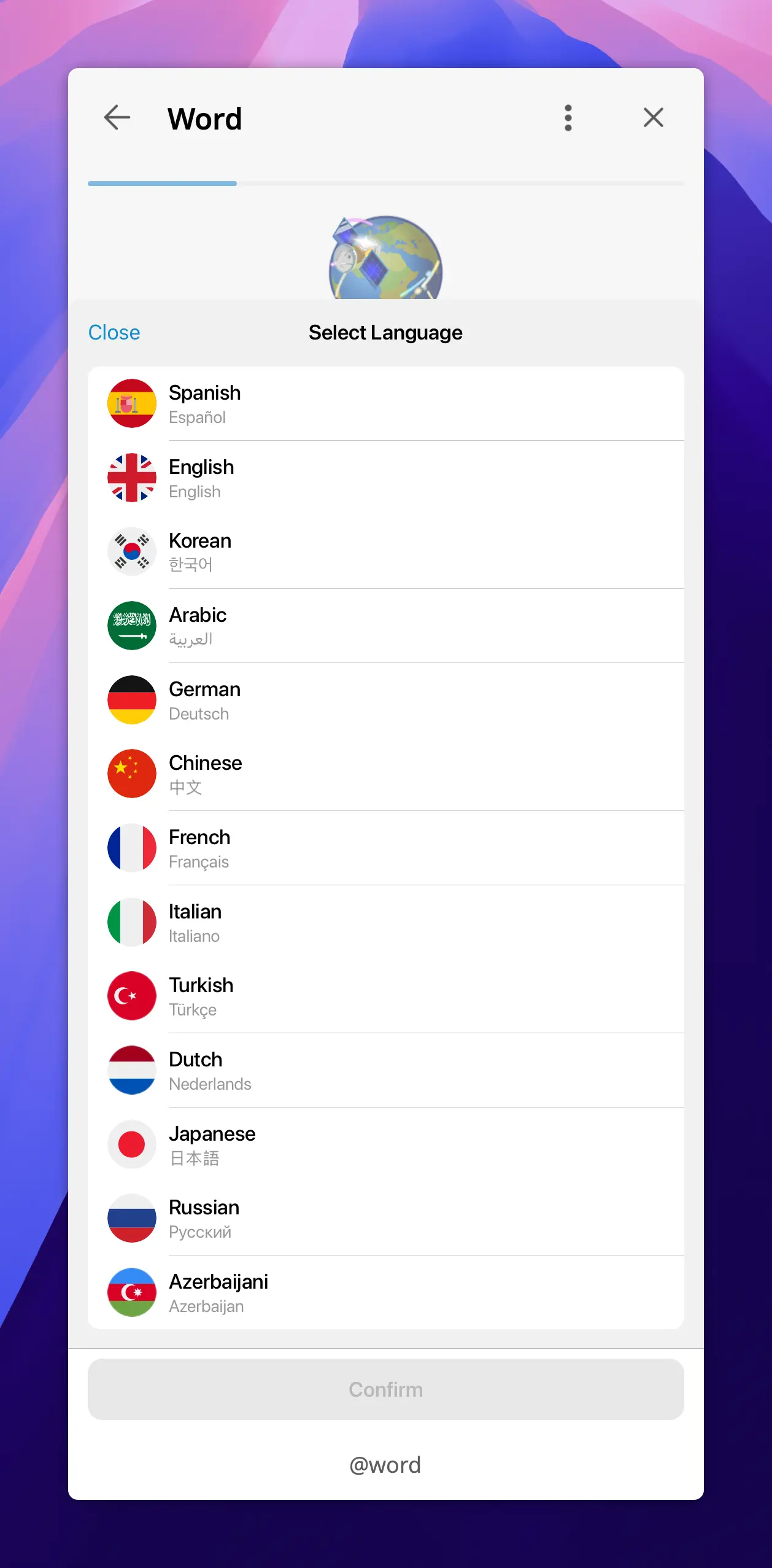The width and height of the screenshot is (772, 1568).
Task: Select the Turkish language option
Action: pos(385,996)
